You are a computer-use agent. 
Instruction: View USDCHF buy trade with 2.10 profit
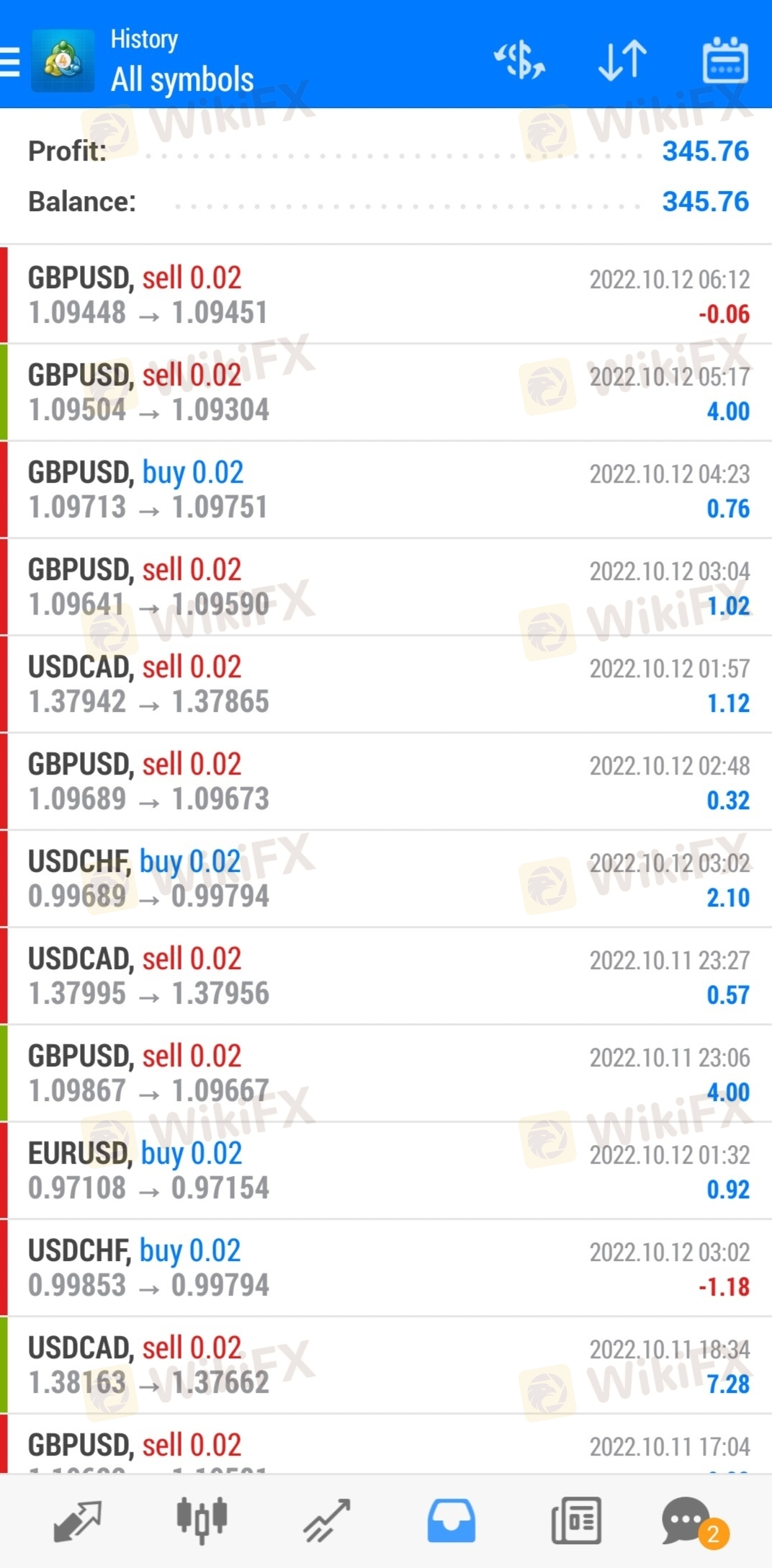pyautogui.click(x=386, y=878)
